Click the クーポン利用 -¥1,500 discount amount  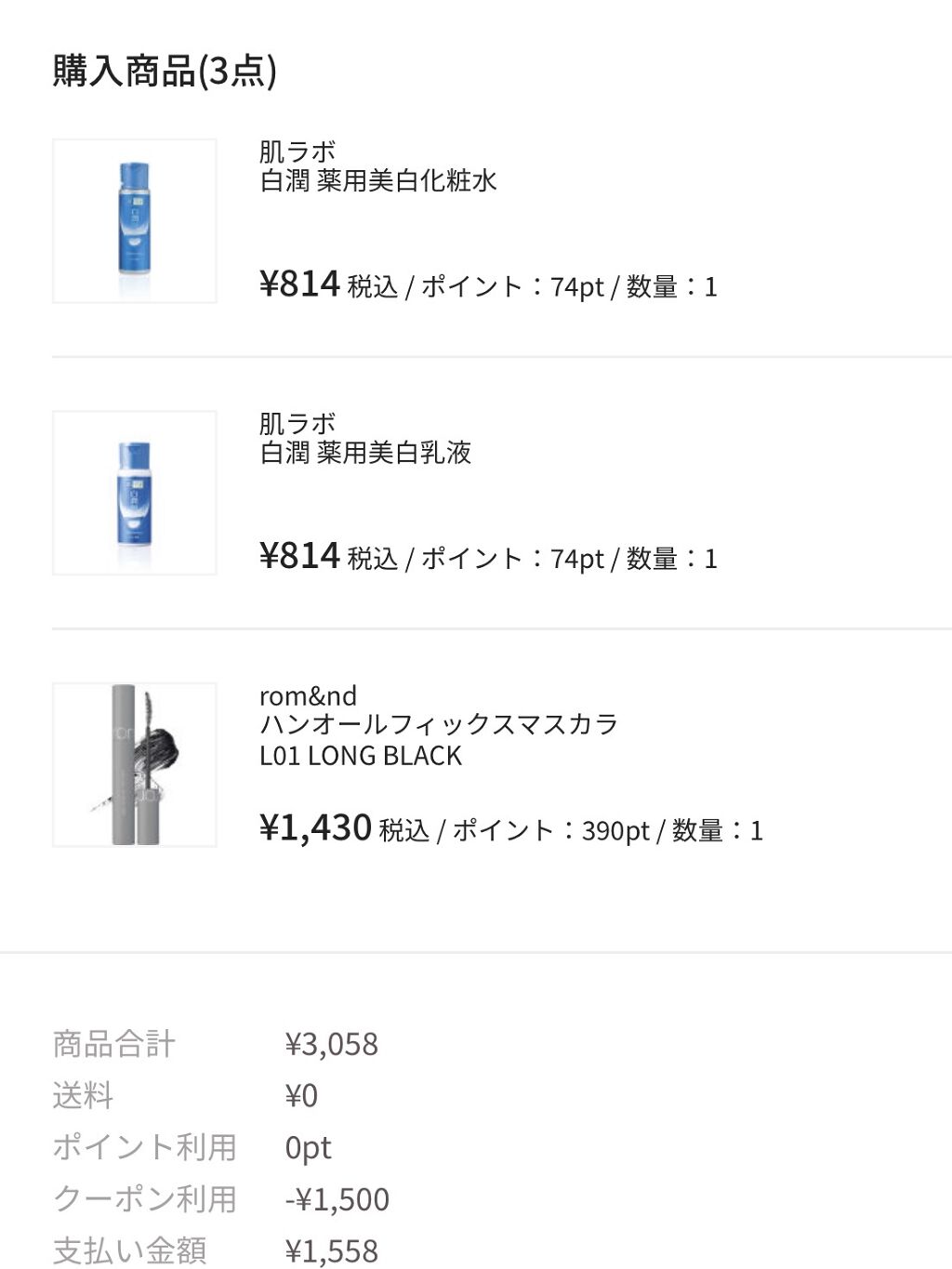(x=336, y=1199)
